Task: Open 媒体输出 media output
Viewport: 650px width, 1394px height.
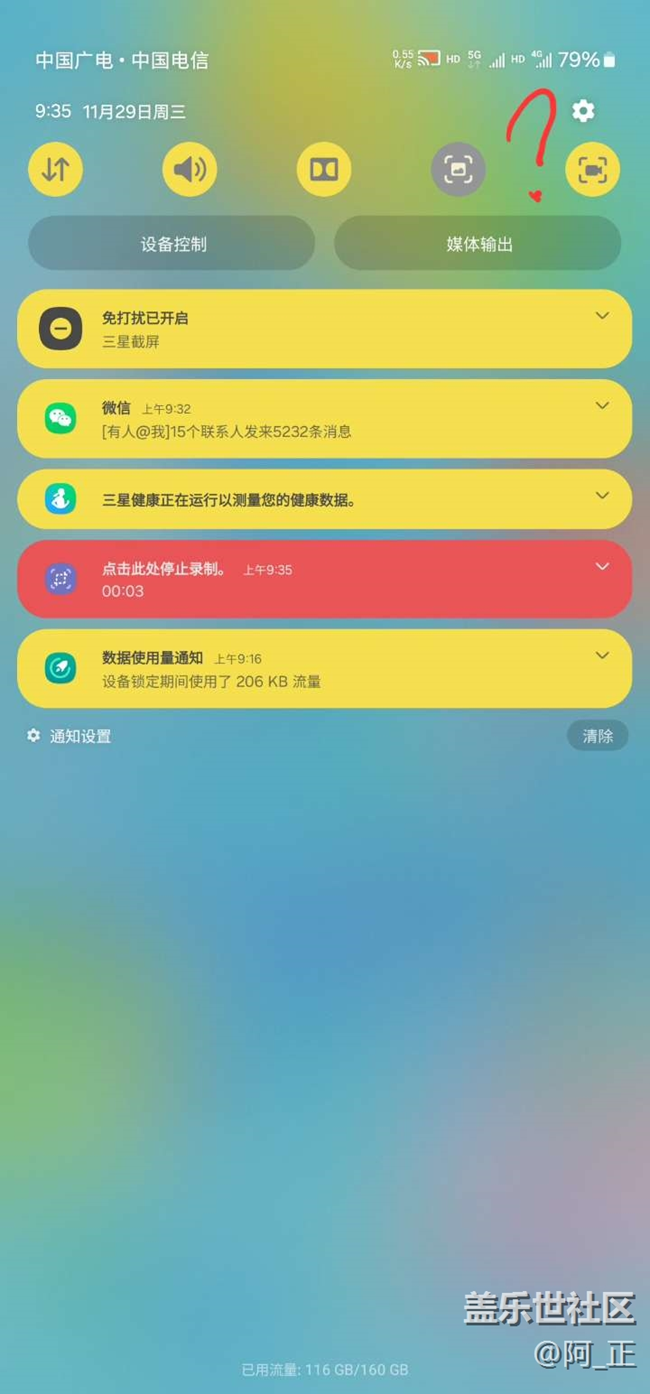Action: (x=478, y=244)
